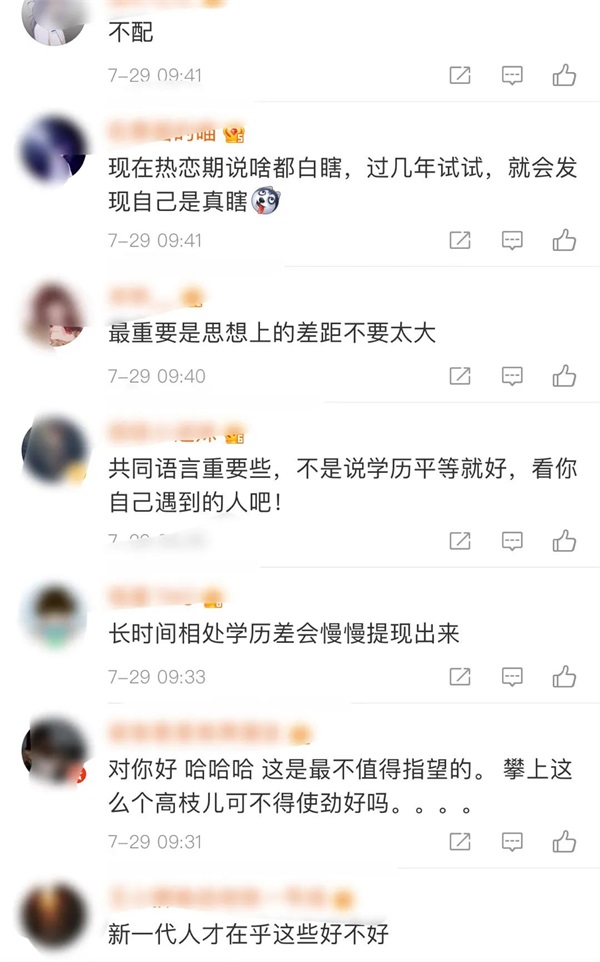This screenshot has width=600, height=962.
Task: Like the comment about 长时间相处学历差
Action: click(564, 676)
